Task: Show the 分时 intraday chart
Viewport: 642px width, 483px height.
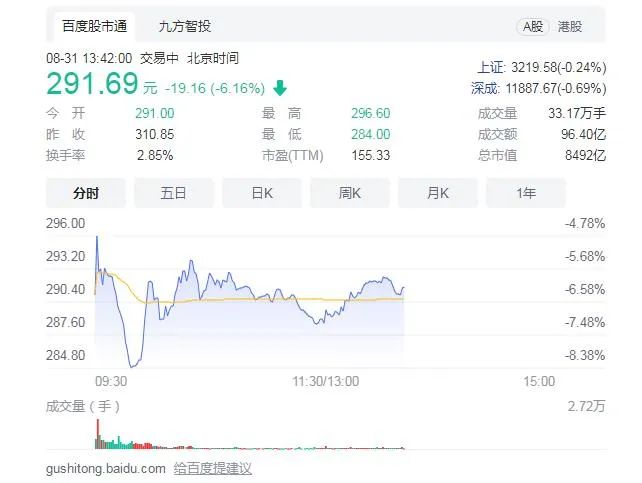Action: 86,193
